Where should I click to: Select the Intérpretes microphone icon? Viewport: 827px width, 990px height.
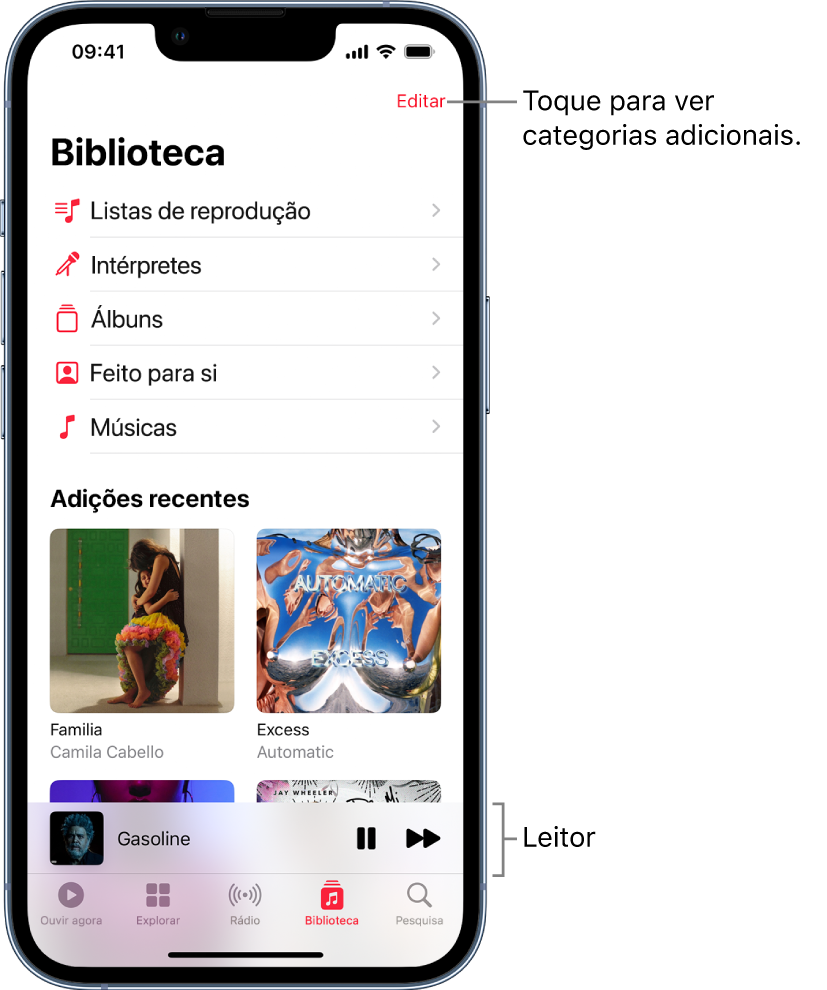pos(65,264)
